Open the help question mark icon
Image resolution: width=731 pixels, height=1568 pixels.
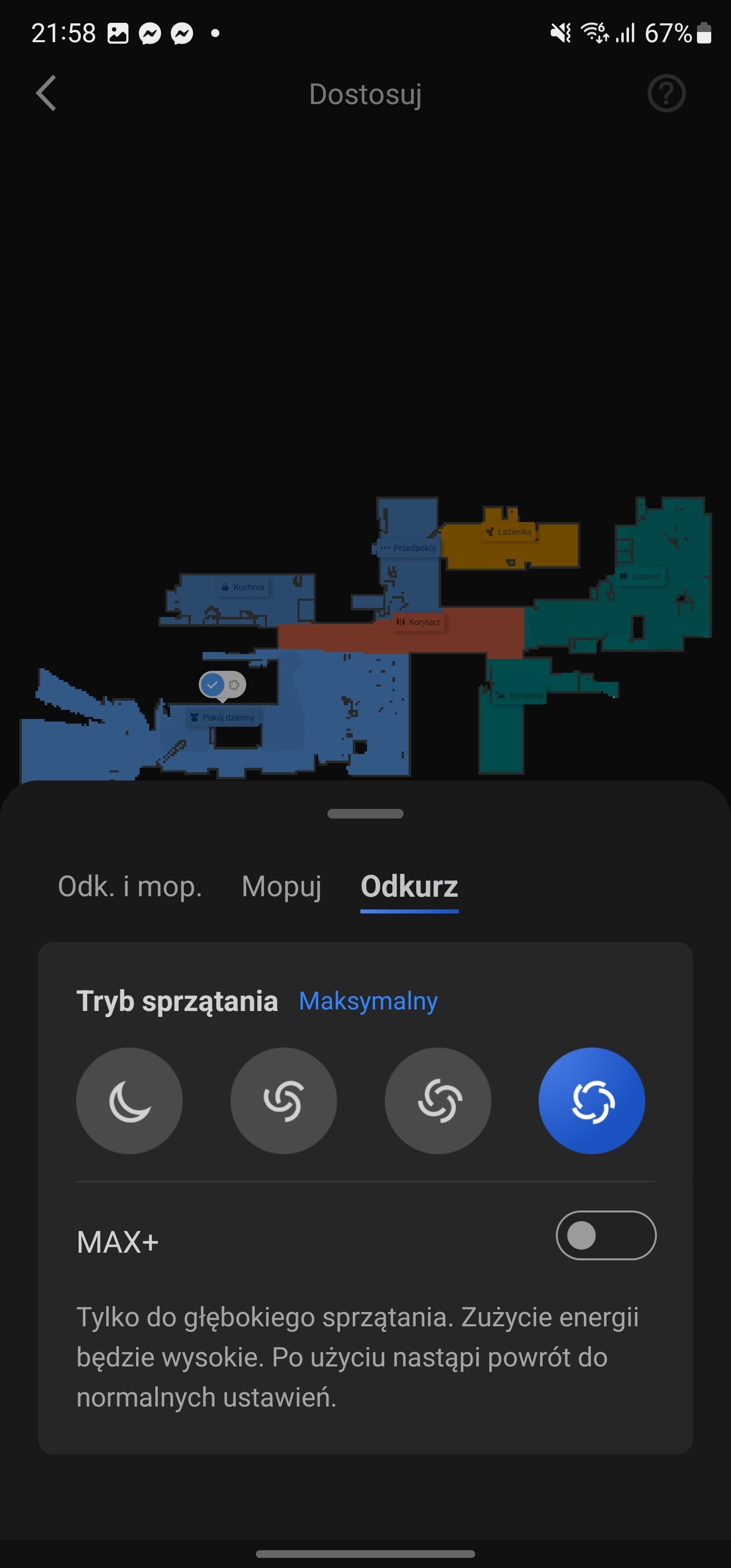click(667, 94)
